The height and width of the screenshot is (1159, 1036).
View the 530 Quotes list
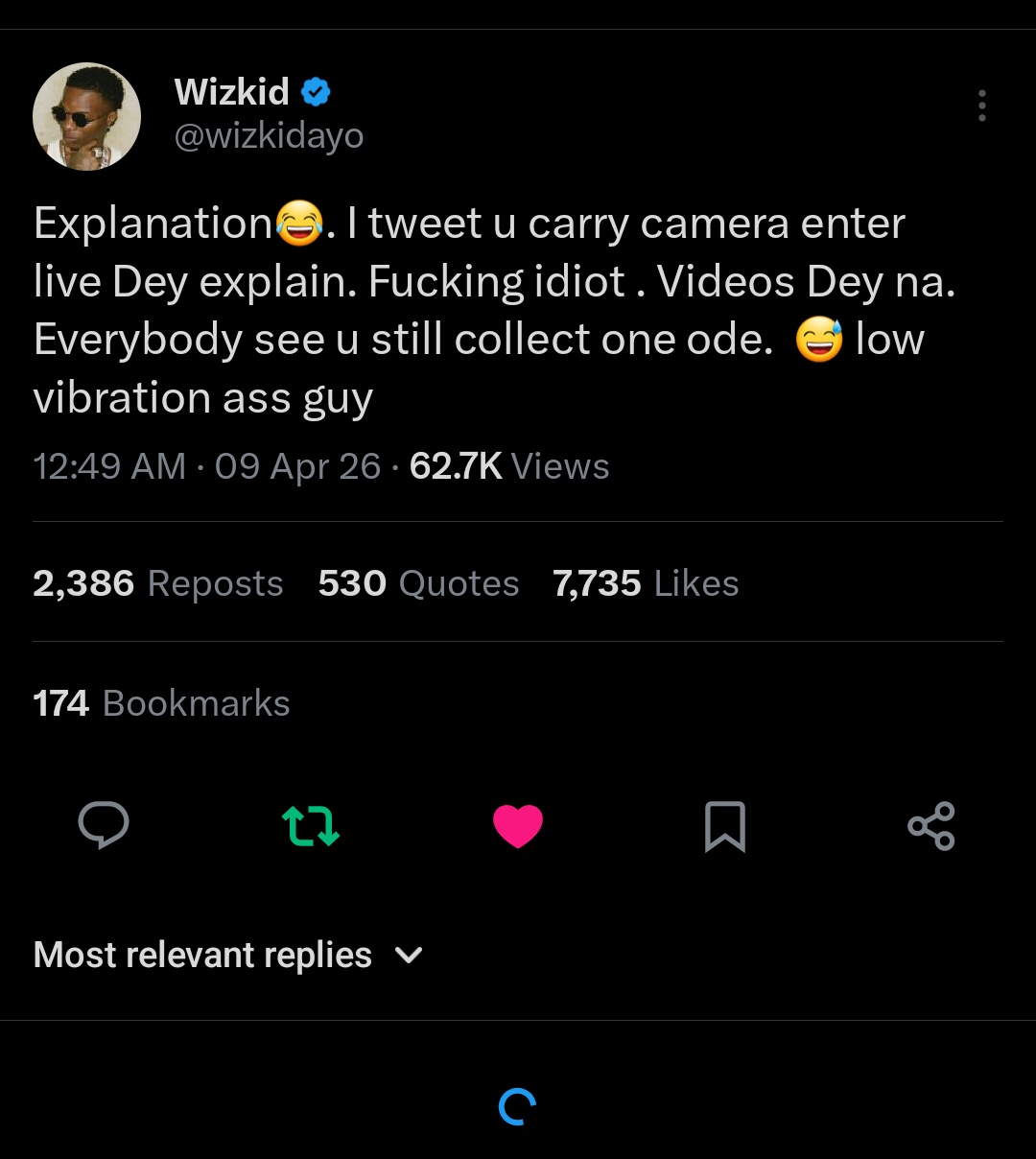pos(418,583)
